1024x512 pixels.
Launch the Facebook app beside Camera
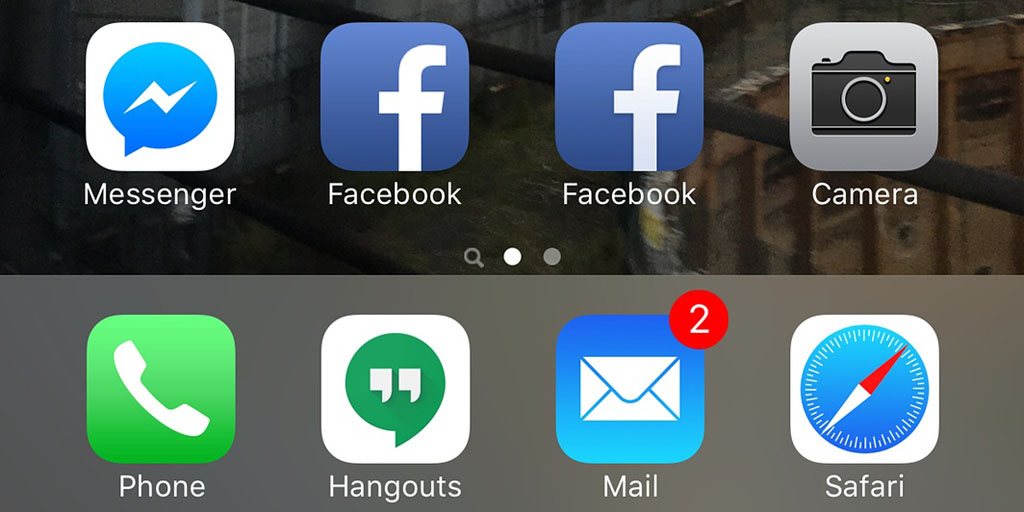(x=629, y=97)
